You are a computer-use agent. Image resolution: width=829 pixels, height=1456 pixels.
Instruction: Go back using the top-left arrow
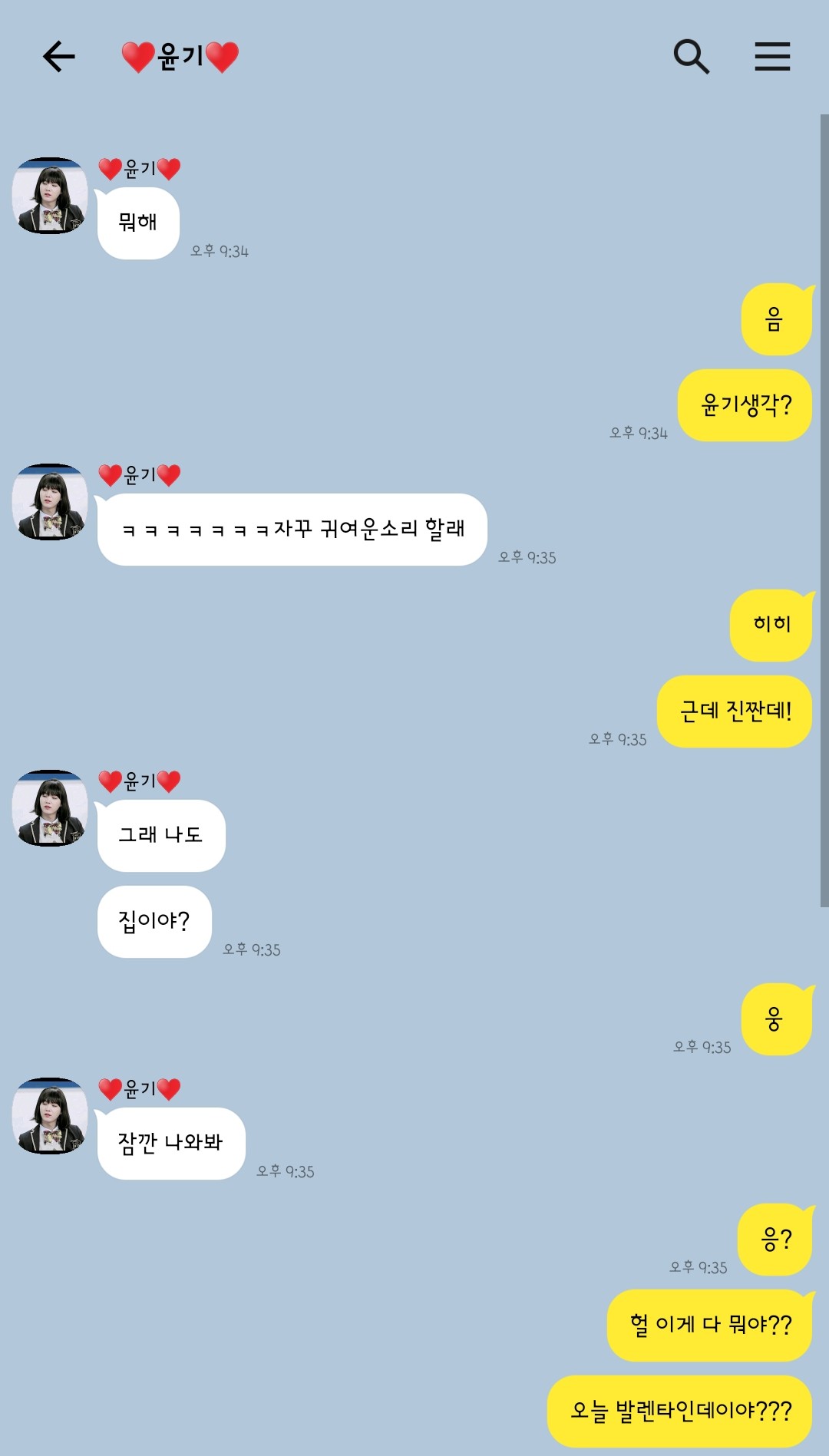point(58,57)
